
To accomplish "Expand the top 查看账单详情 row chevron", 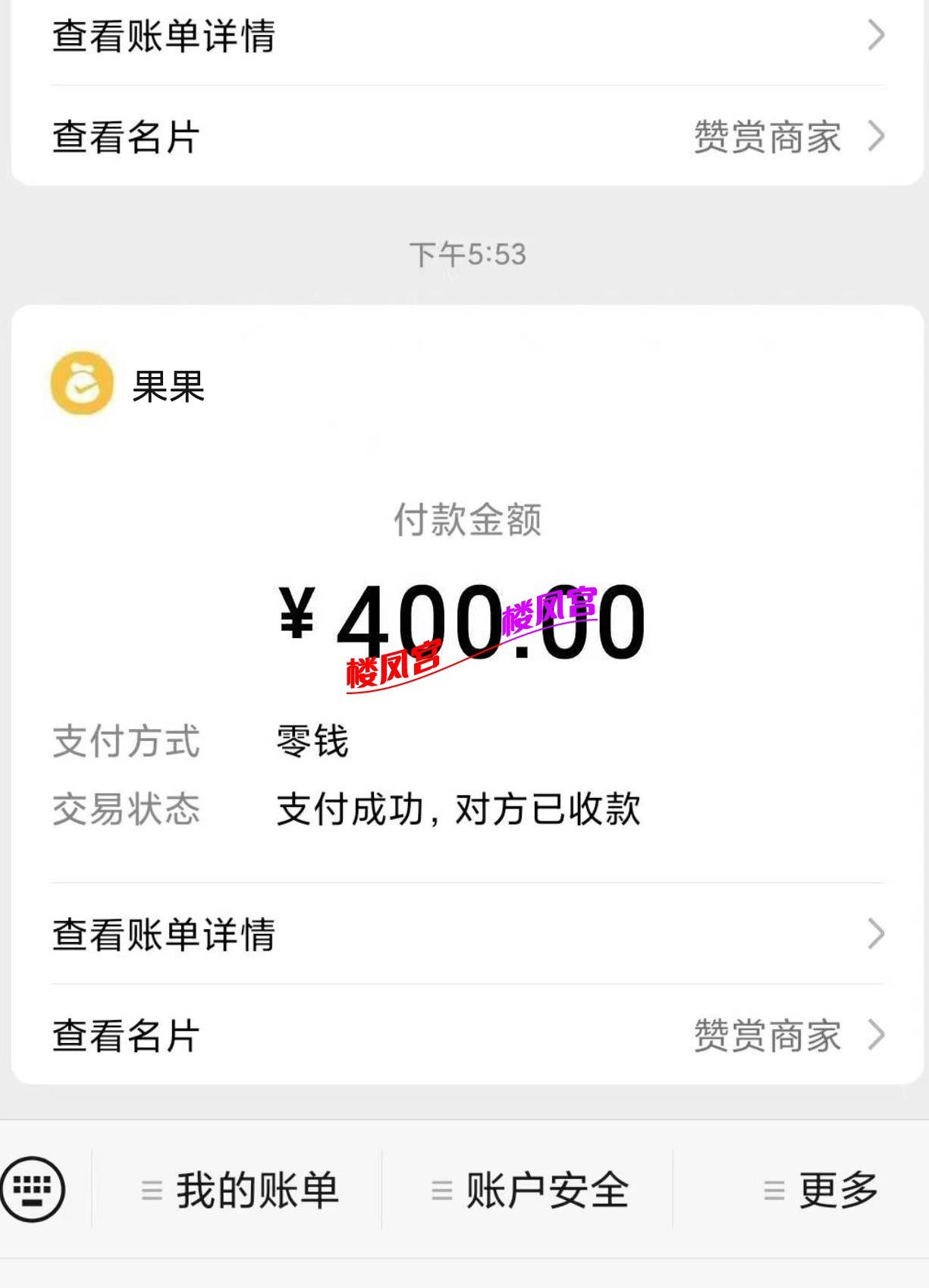I will [877, 34].
